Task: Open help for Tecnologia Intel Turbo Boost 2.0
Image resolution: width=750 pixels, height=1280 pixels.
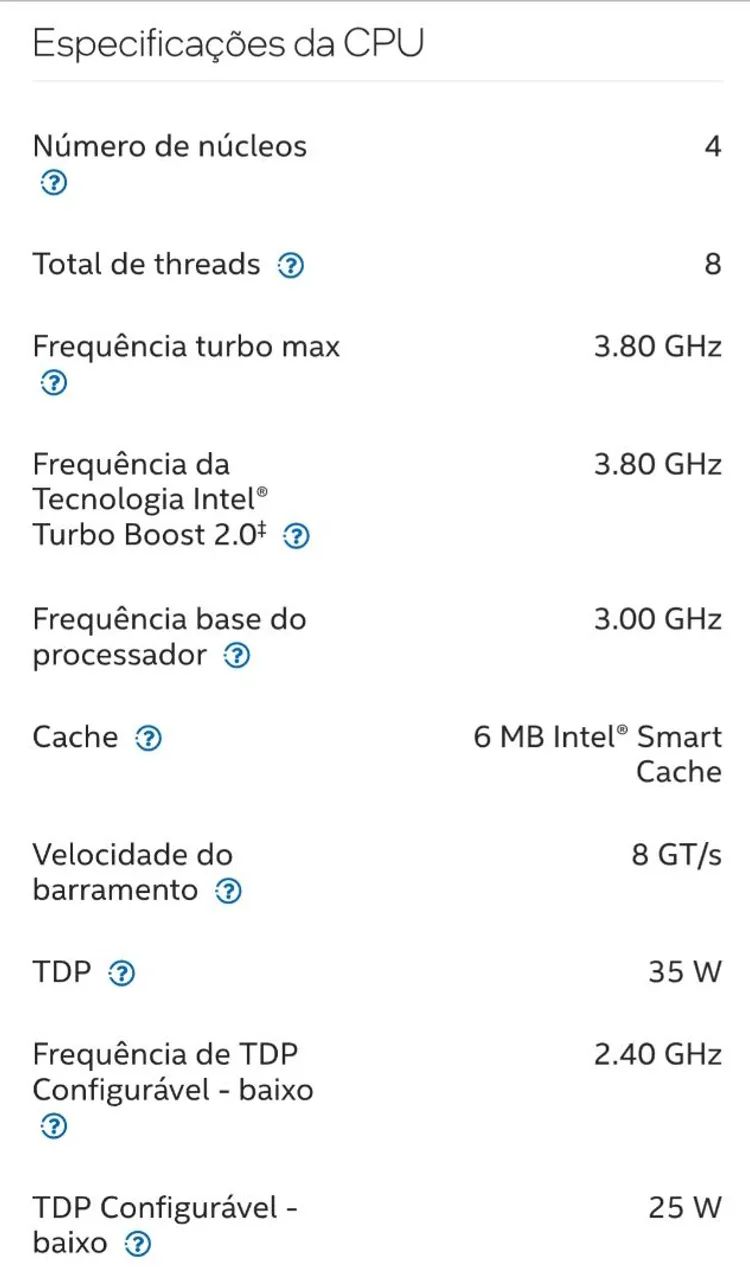Action: pos(294,538)
